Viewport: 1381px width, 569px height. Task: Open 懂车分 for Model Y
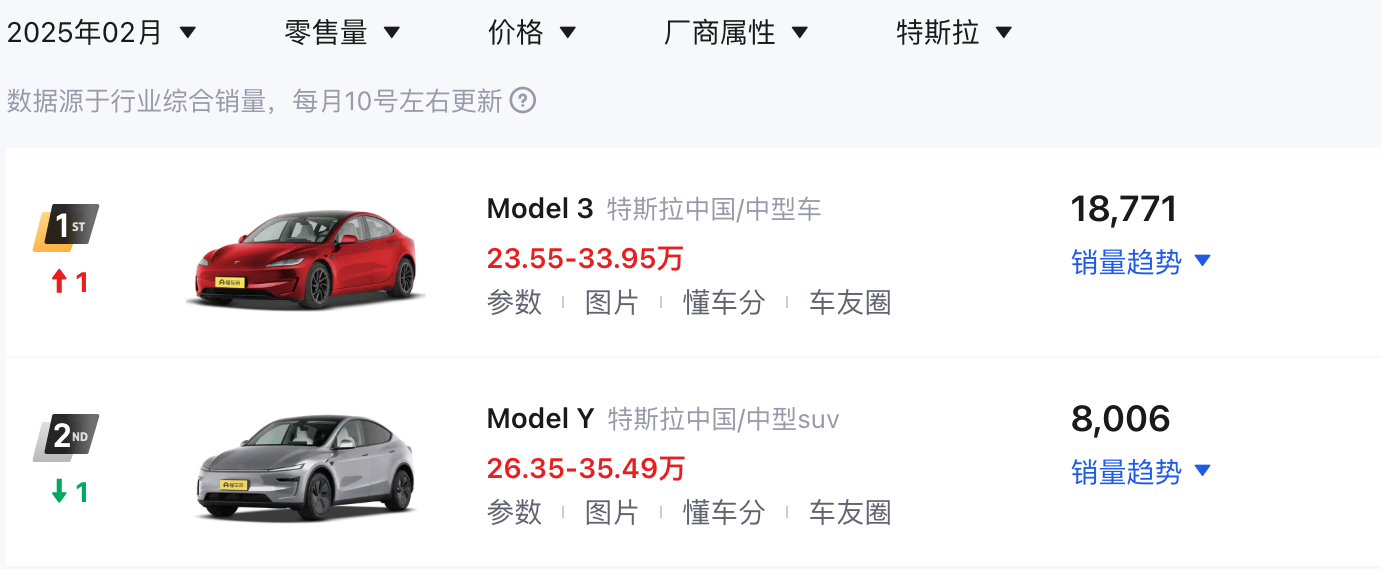pos(723,513)
